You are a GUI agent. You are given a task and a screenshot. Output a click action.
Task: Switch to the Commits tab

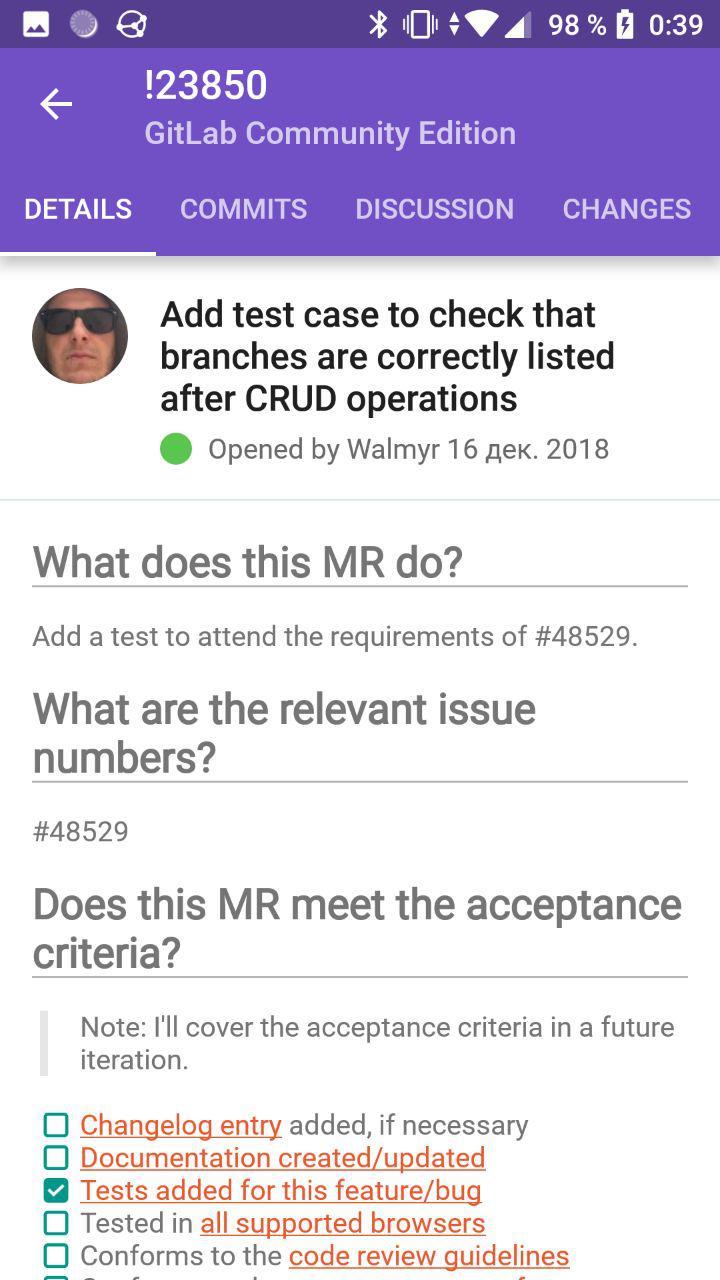click(x=243, y=208)
